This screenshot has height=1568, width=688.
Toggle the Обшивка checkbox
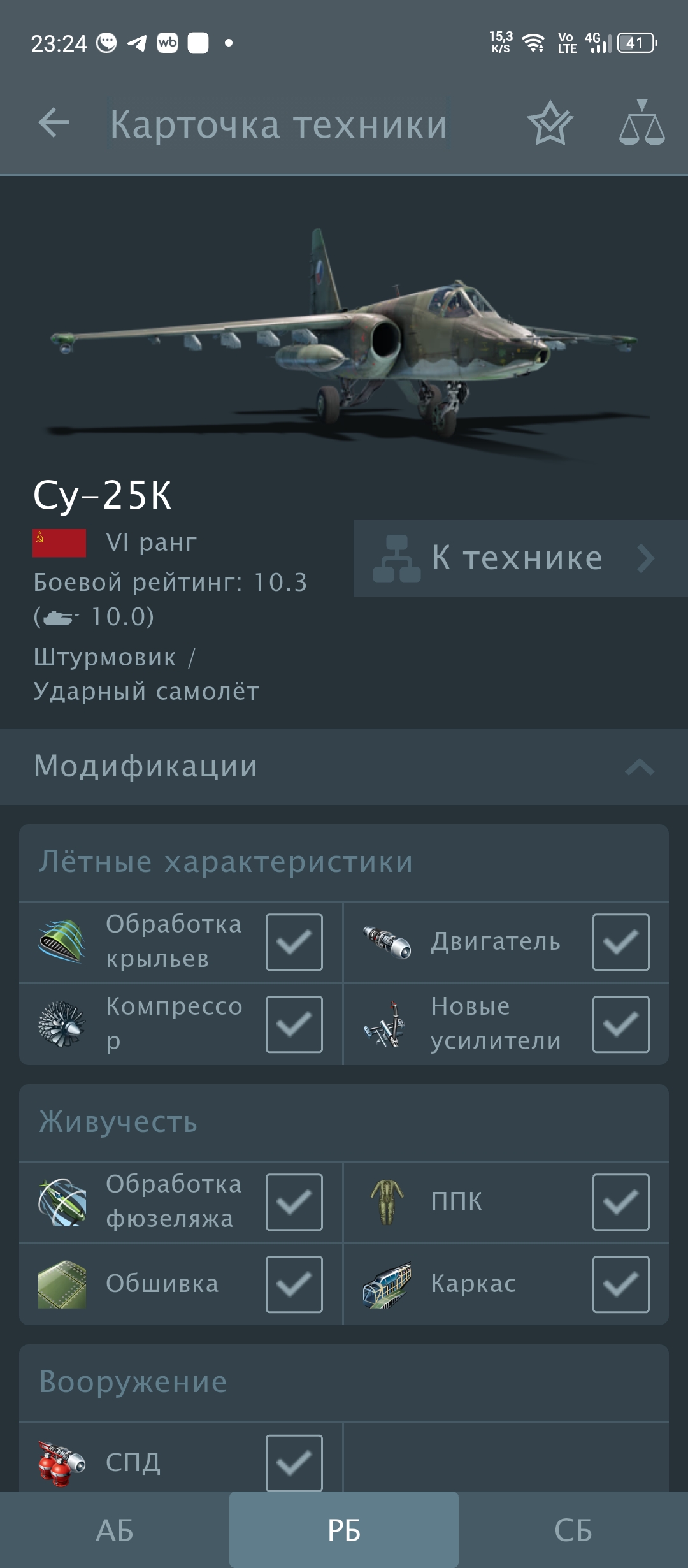click(x=294, y=1284)
